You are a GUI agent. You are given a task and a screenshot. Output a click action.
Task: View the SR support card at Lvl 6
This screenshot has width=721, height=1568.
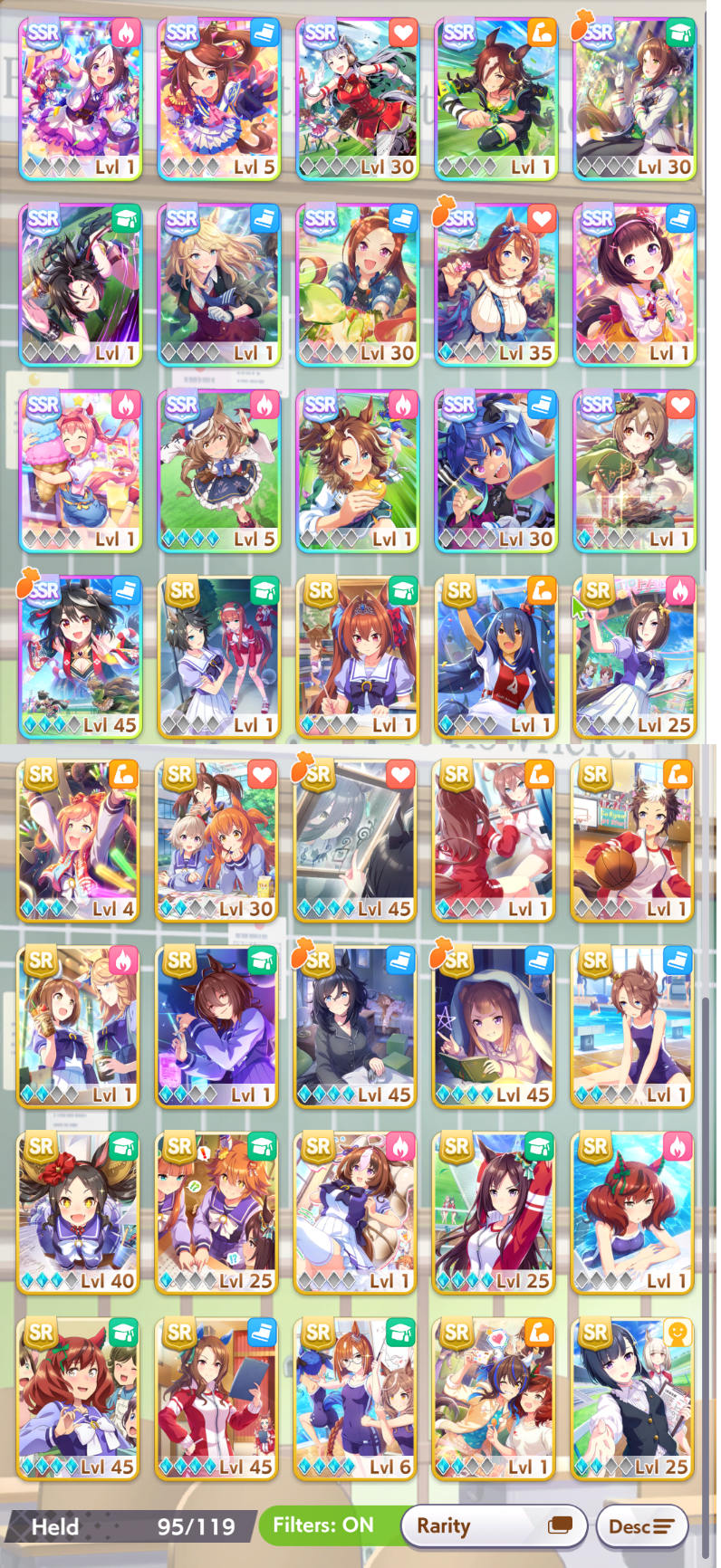tap(356, 1400)
